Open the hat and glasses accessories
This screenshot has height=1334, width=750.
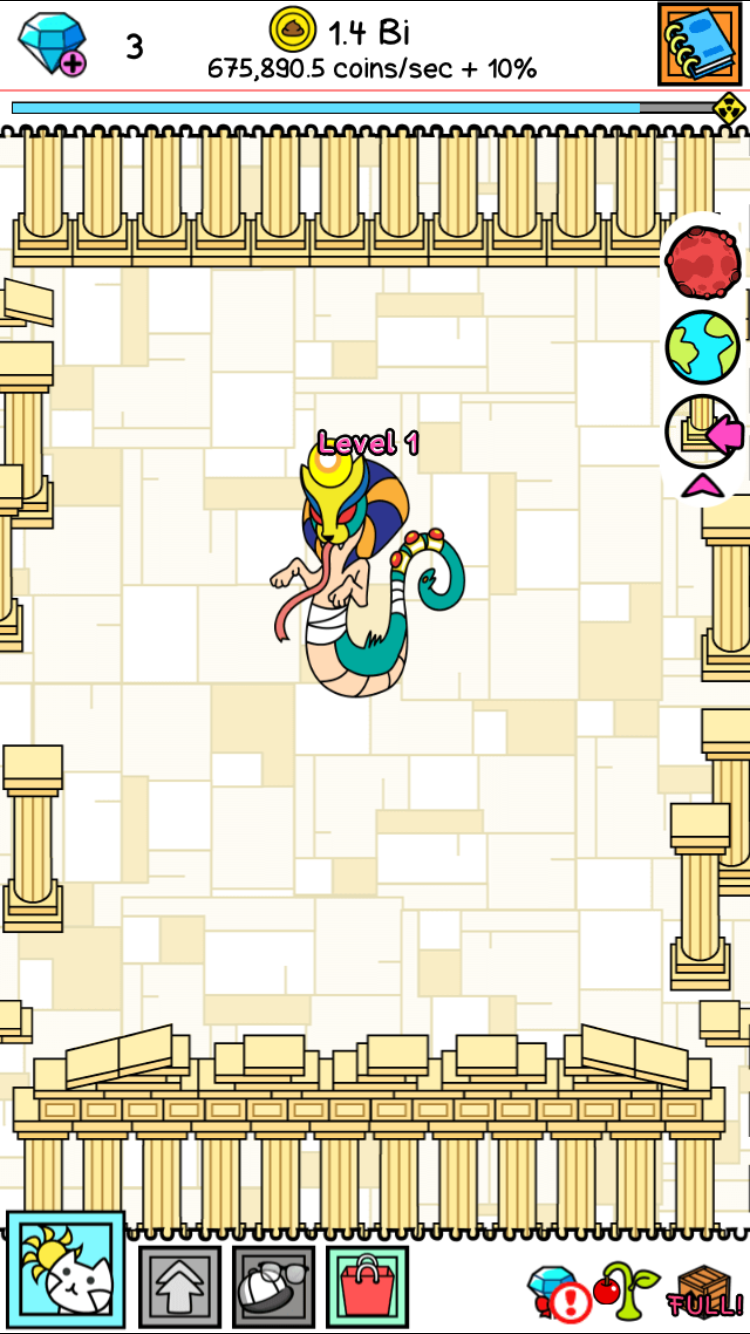point(273,1285)
